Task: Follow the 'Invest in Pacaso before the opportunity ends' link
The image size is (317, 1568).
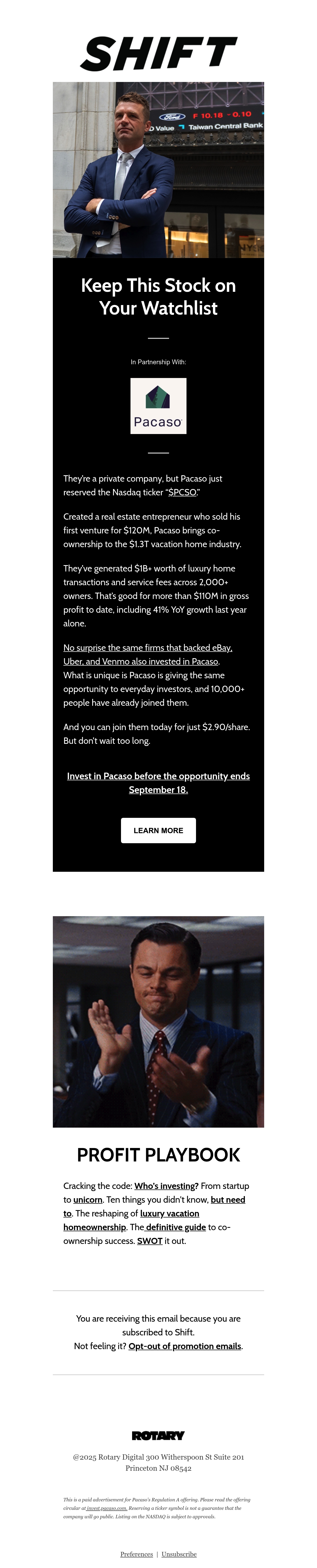Action: [x=158, y=783]
